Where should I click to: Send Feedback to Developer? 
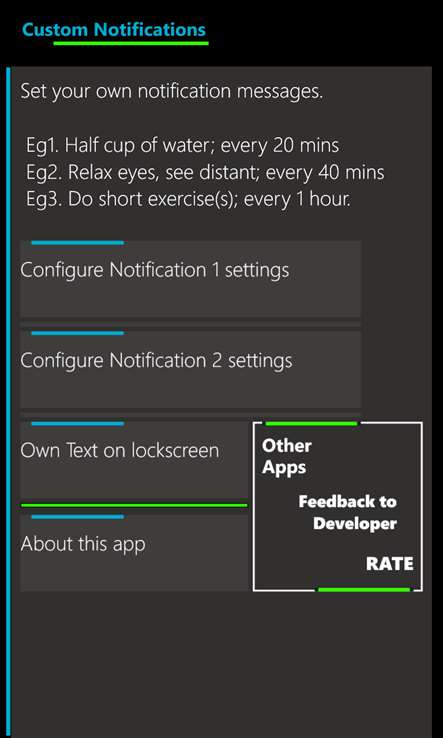348,513
